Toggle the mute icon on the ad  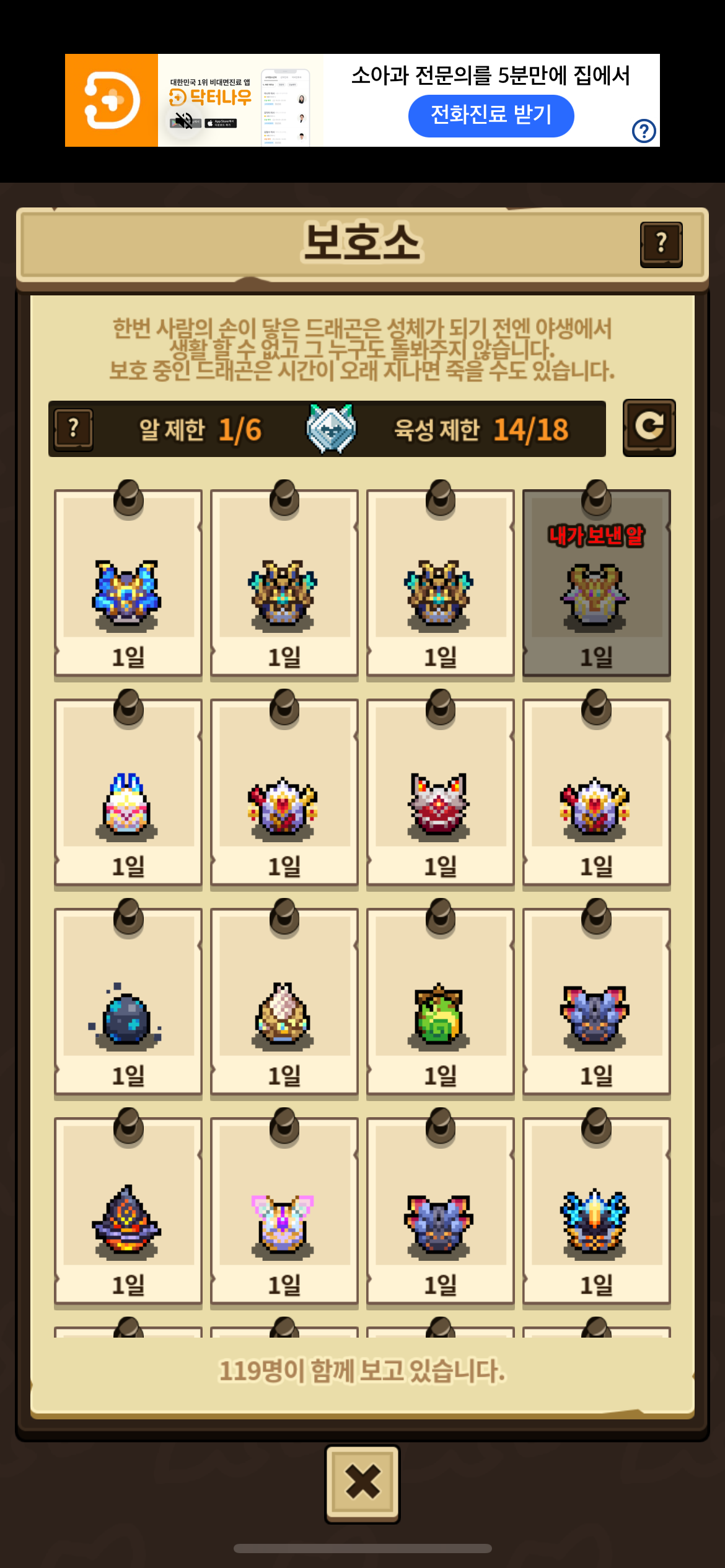[x=183, y=120]
